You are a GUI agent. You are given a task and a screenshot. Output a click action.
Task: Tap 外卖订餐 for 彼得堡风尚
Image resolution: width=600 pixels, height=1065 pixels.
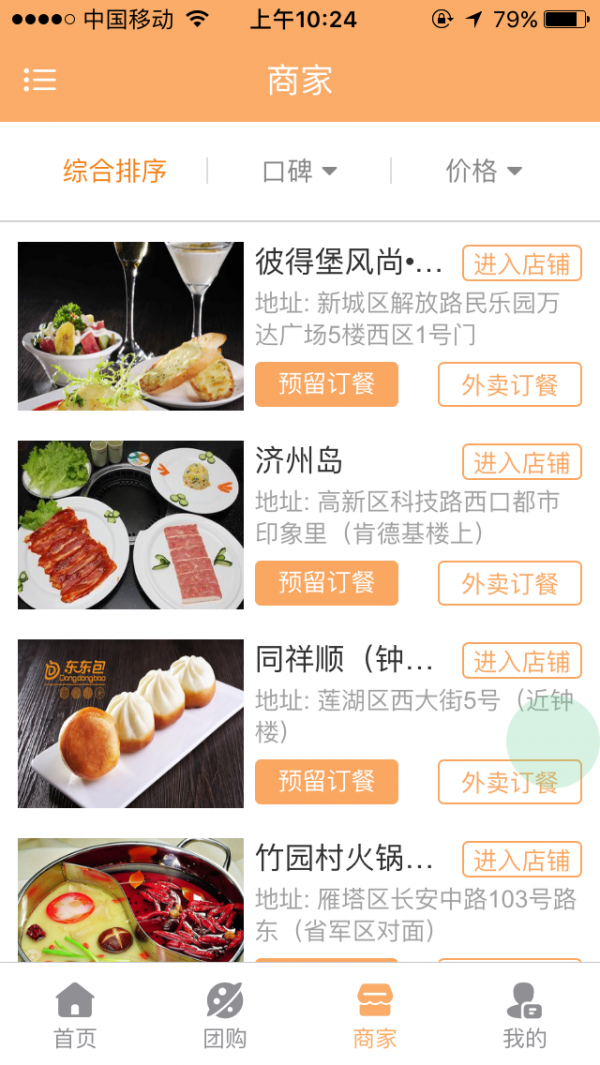(510, 385)
